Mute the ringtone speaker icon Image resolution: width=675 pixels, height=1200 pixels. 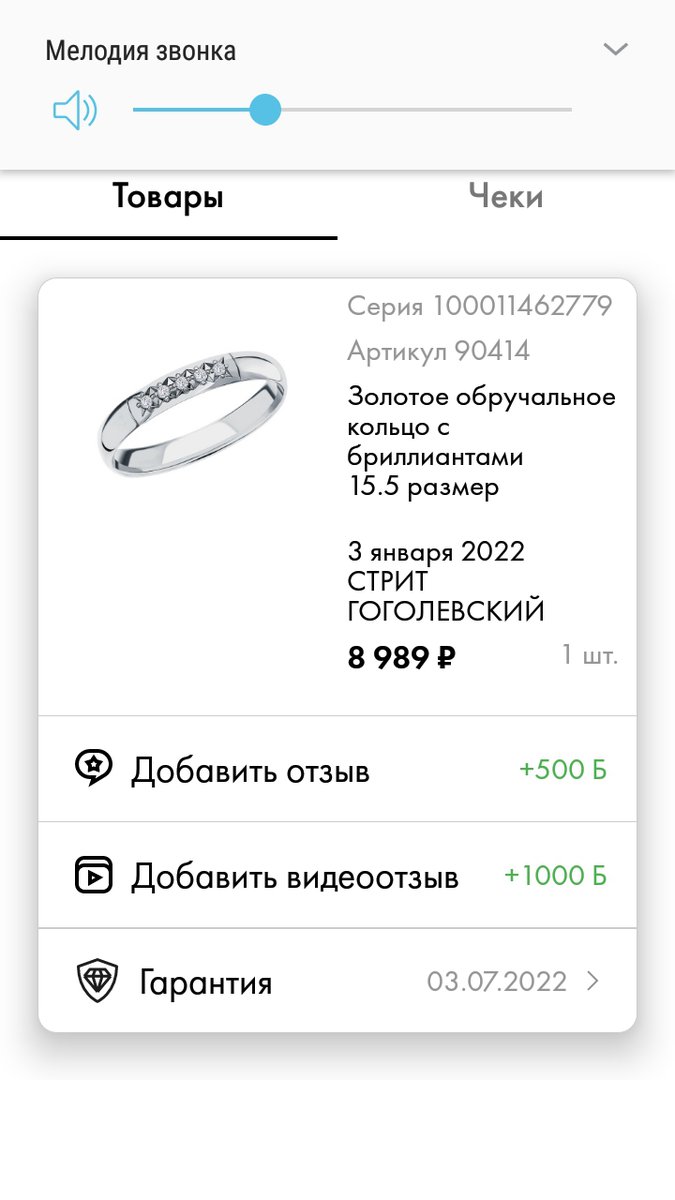(x=75, y=110)
